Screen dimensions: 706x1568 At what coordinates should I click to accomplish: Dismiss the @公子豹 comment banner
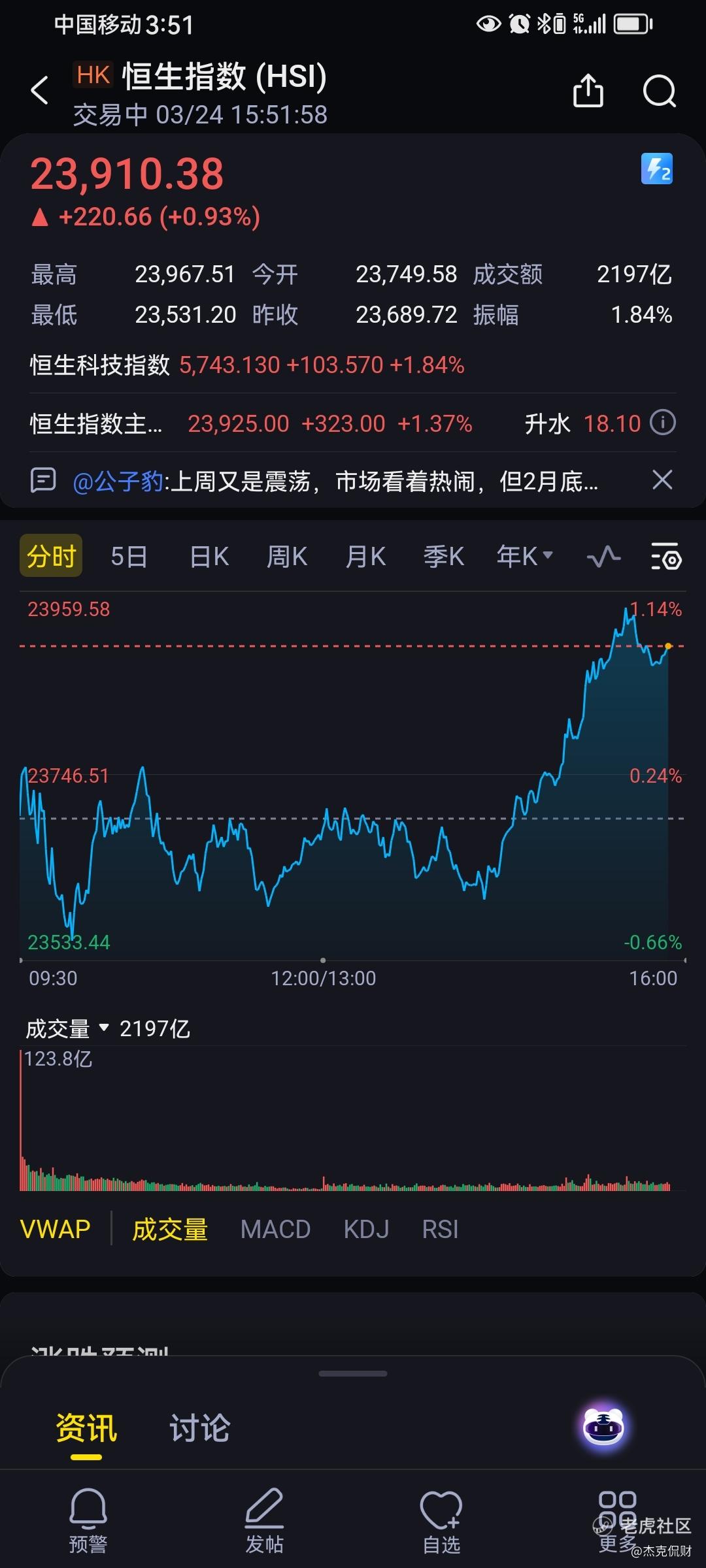coord(662,480)
